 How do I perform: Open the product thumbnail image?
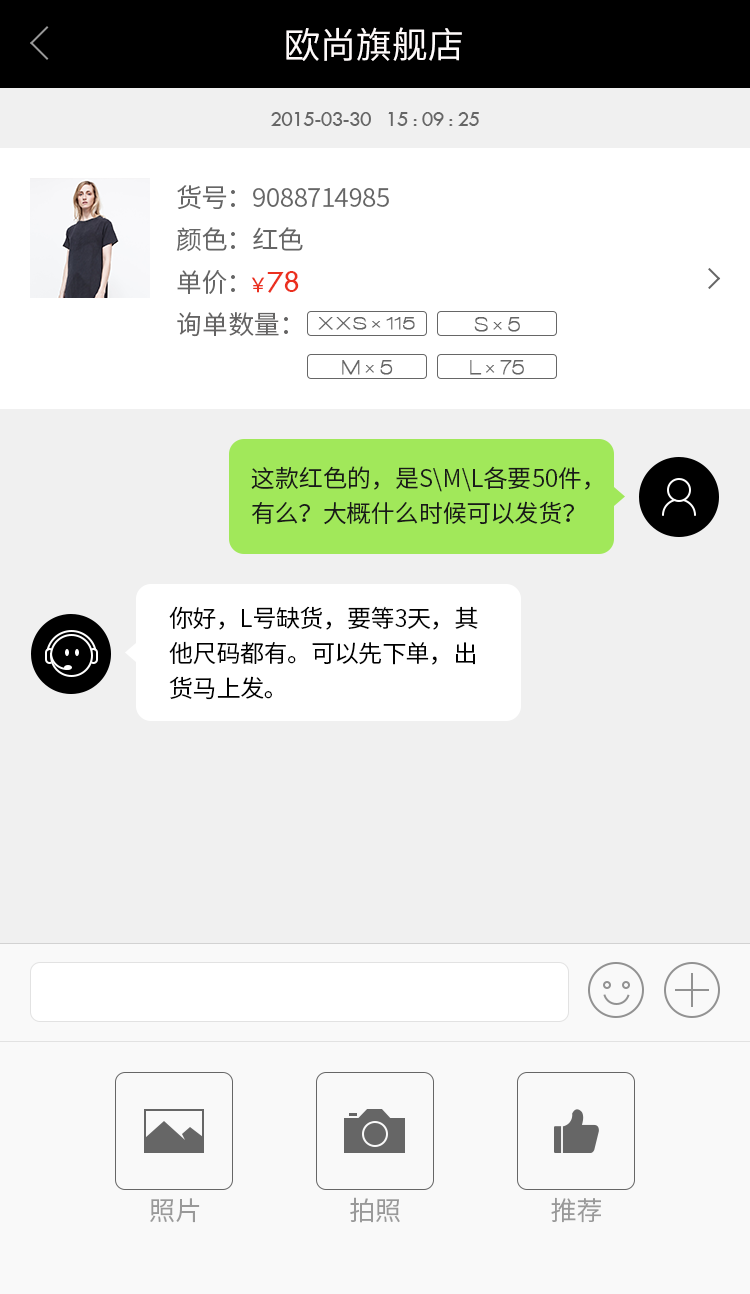click(89, 238)
